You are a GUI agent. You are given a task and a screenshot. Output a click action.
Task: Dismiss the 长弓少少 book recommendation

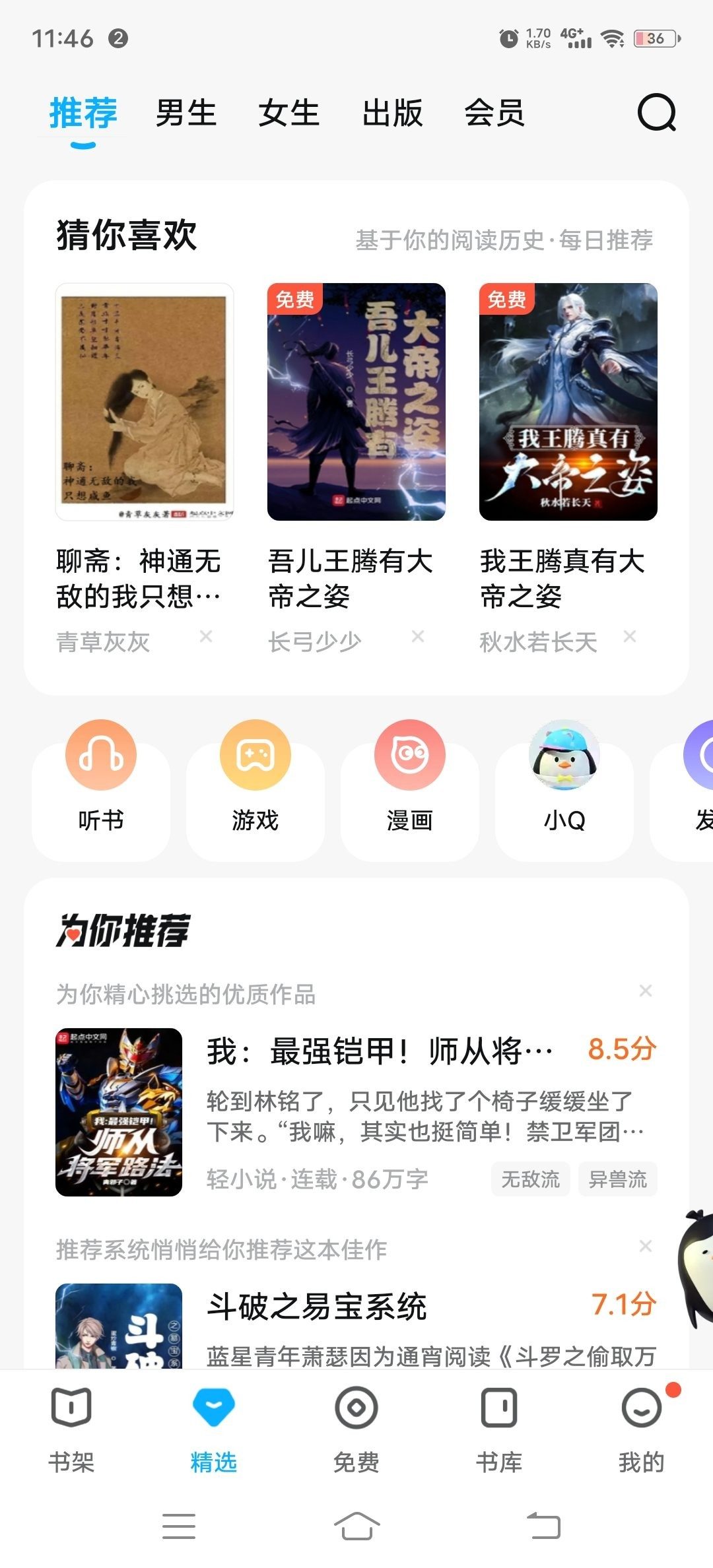(x=418, y=637)
